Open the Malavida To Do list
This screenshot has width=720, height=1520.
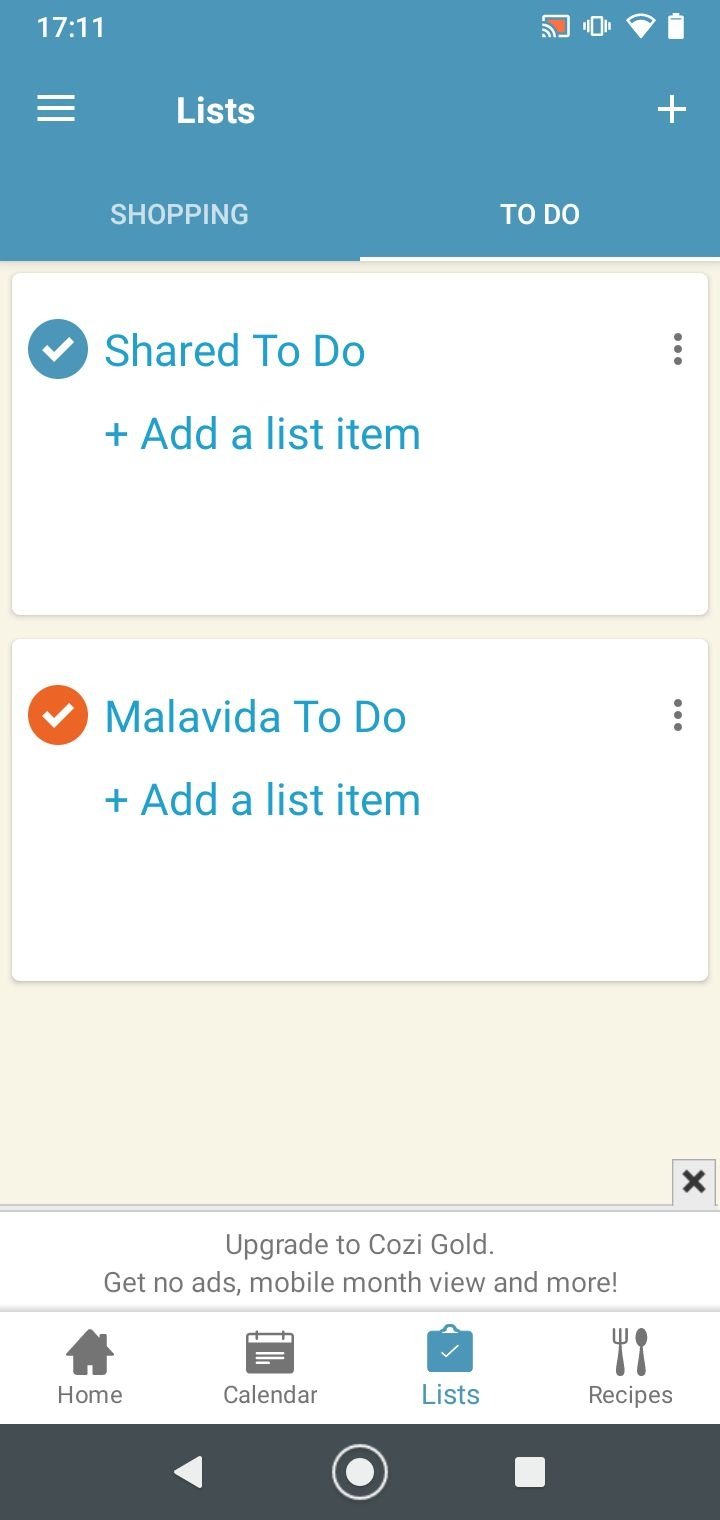pos(256,717)
